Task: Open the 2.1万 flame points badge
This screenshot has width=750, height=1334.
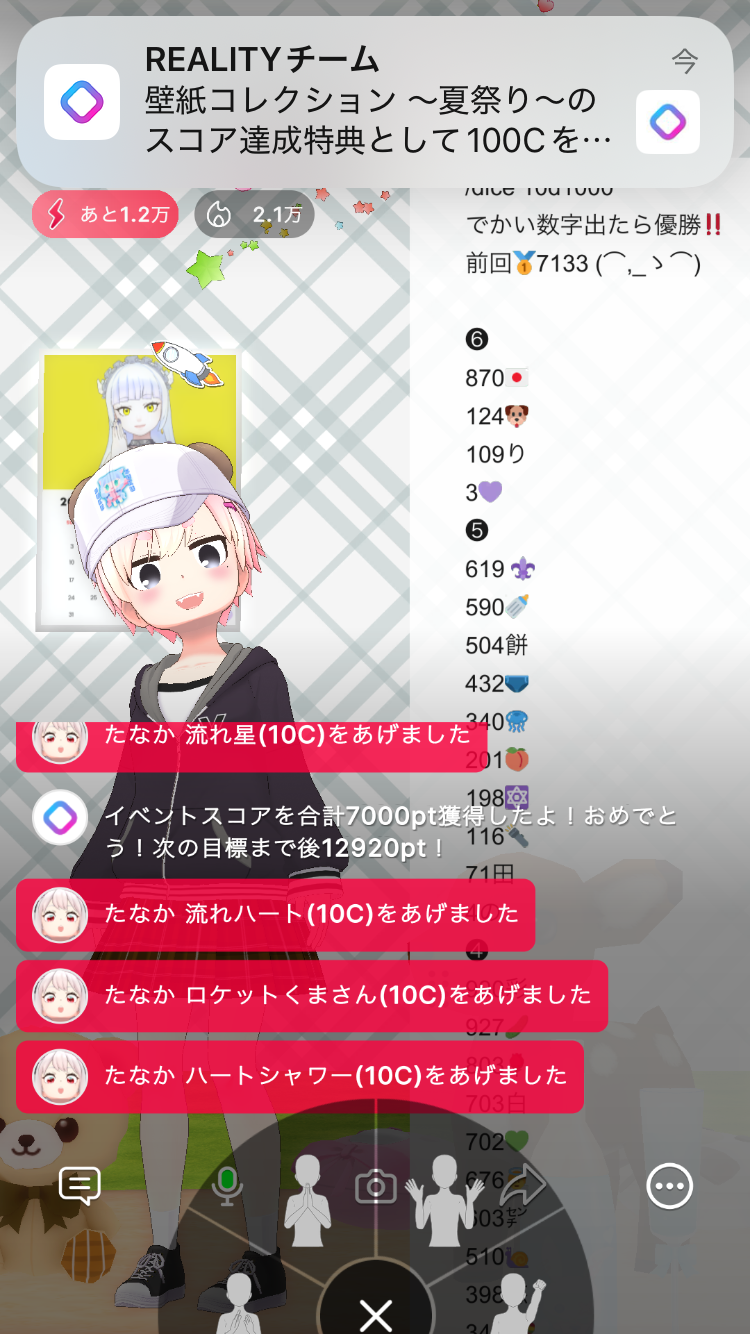Action: [x=254, y=214]
